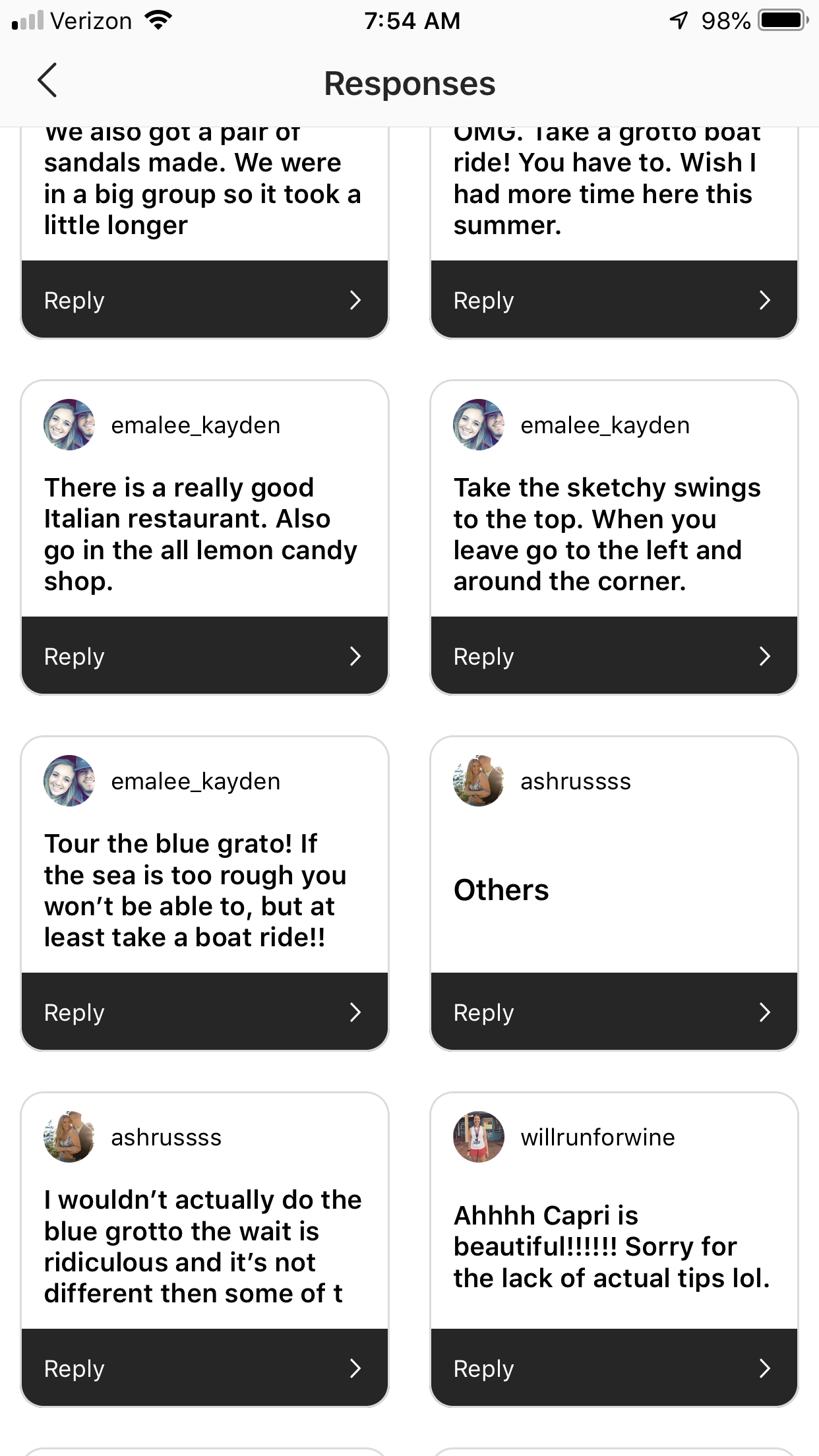
Task: Go back from the Responses screen
Action: point(47,81)
